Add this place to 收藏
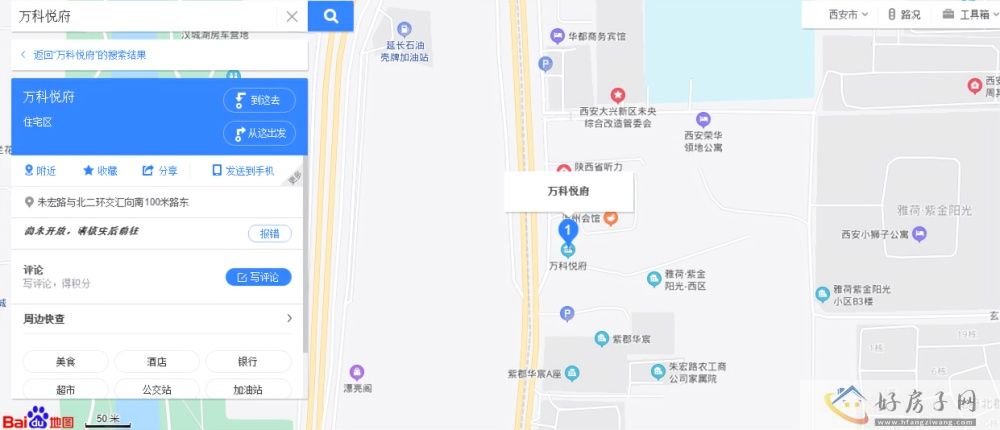The width and height of the screenshot is (1000, 430). (x=100, y=171)
